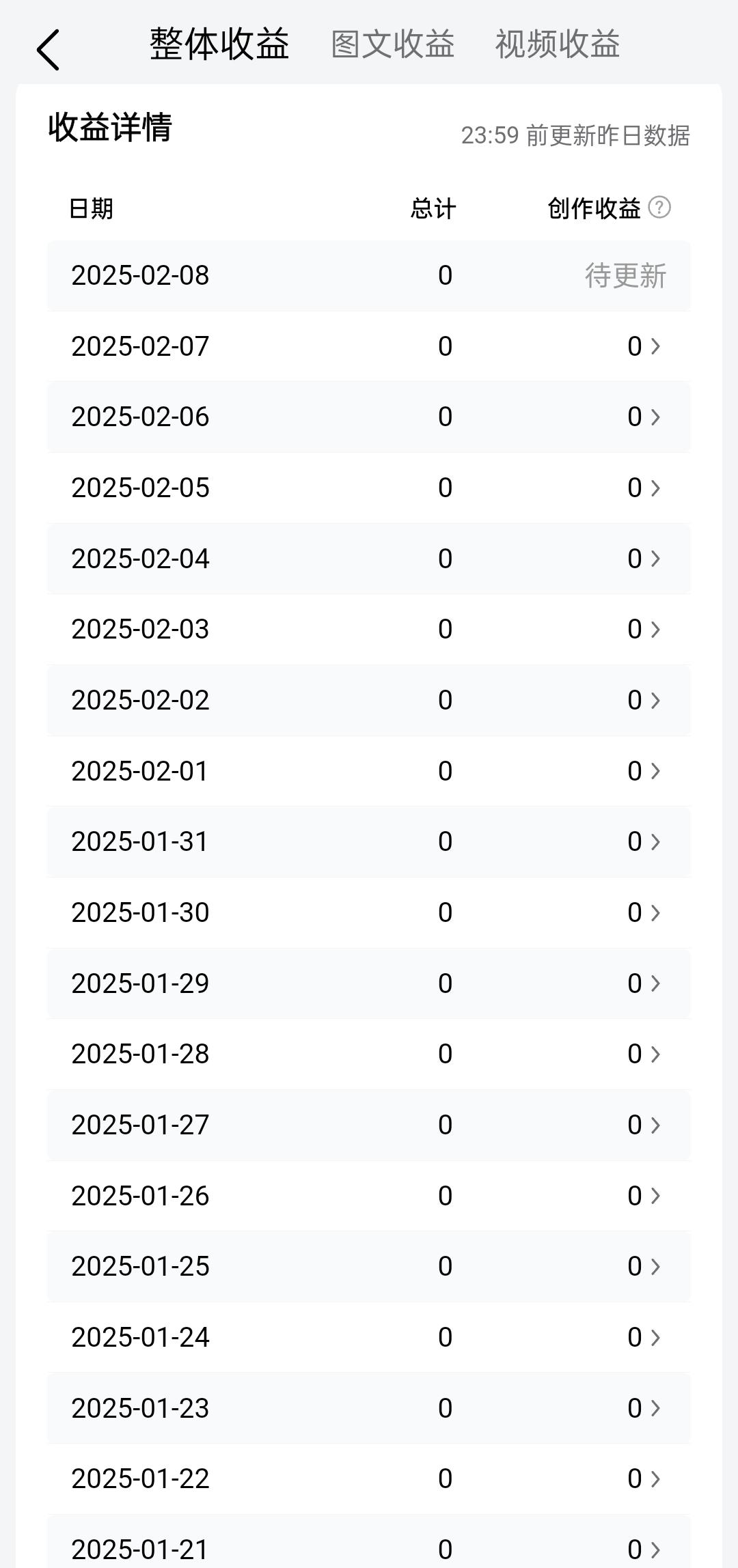Open earnings details for 2025-01-29
Image resolution: width=738 pixels, height=1568 pixels.
644,984
